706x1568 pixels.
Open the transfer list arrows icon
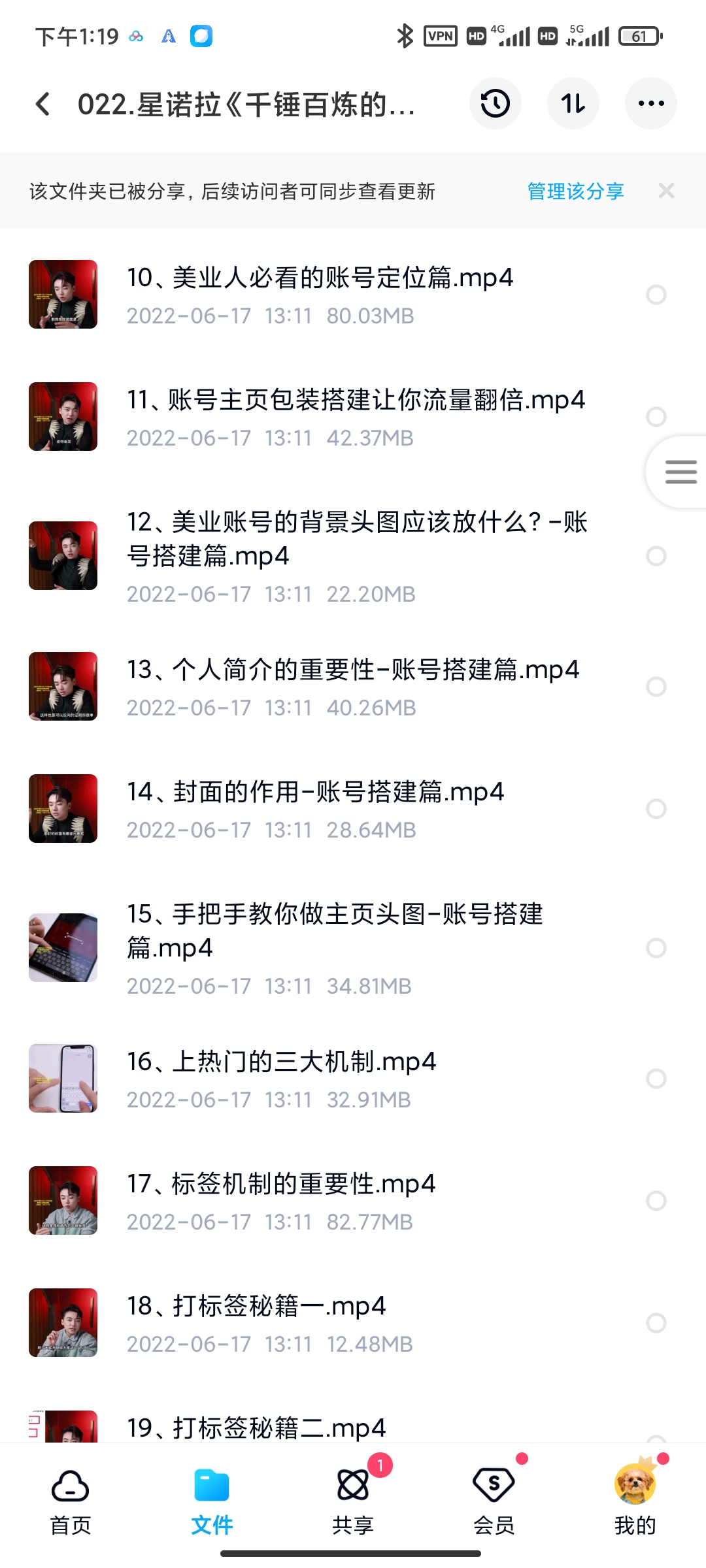tap(573, 104)
